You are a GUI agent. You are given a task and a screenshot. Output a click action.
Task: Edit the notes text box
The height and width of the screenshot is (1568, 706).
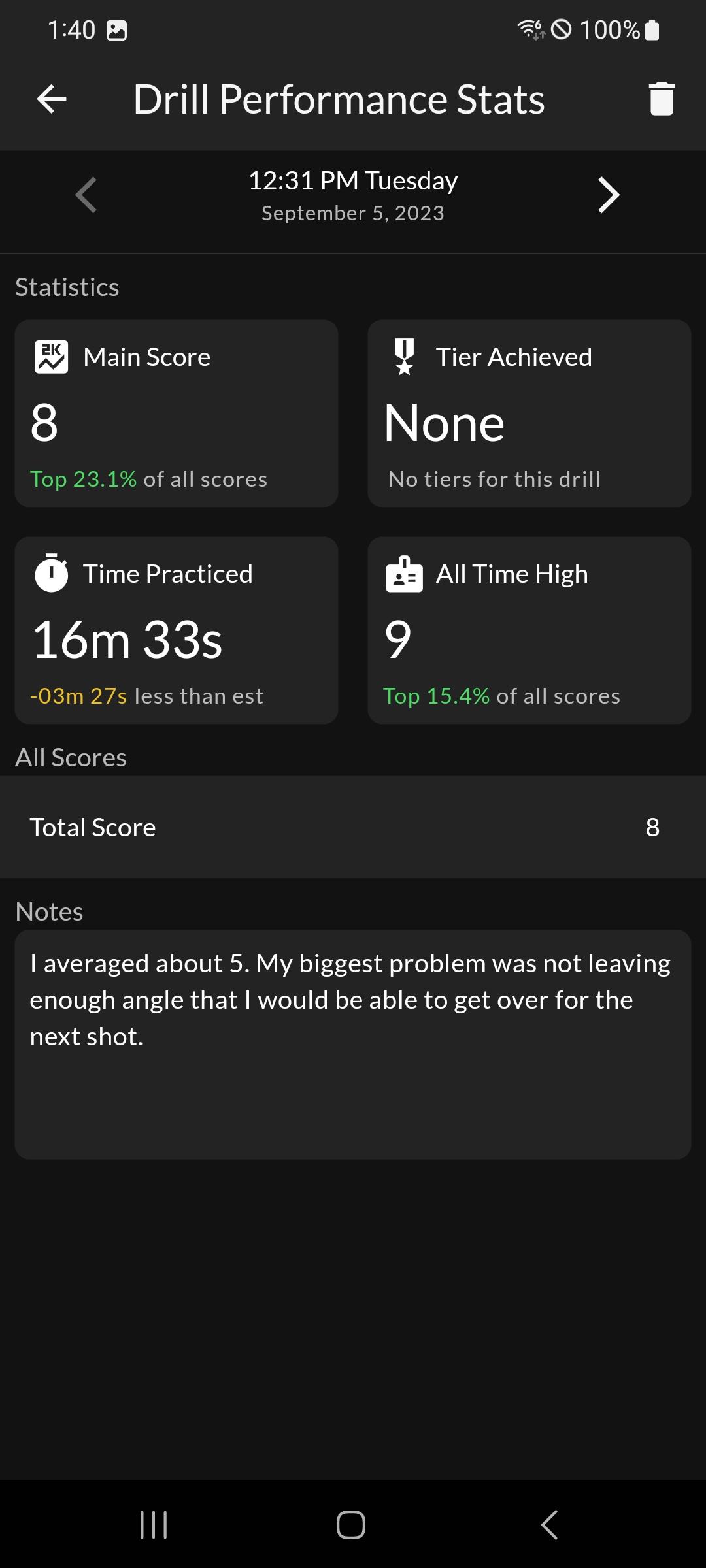tap(353, 1044)
